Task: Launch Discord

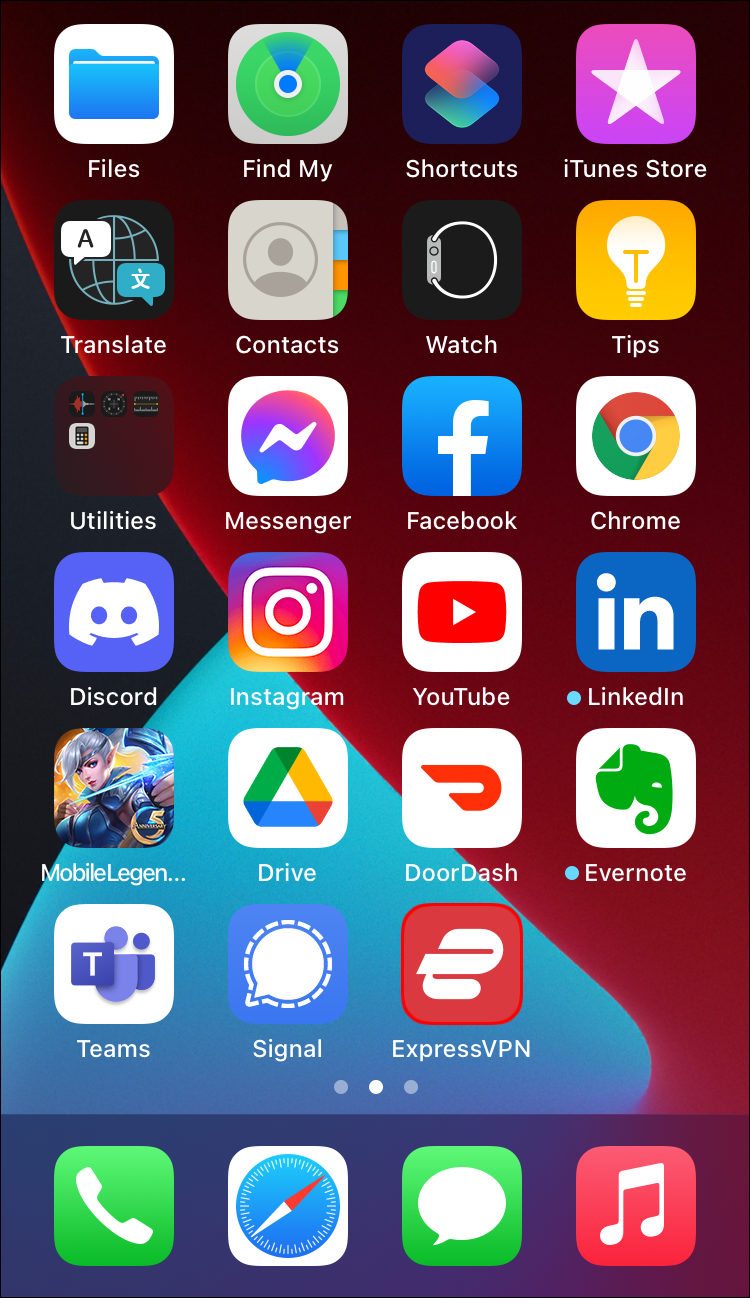Action: point(114,612)
